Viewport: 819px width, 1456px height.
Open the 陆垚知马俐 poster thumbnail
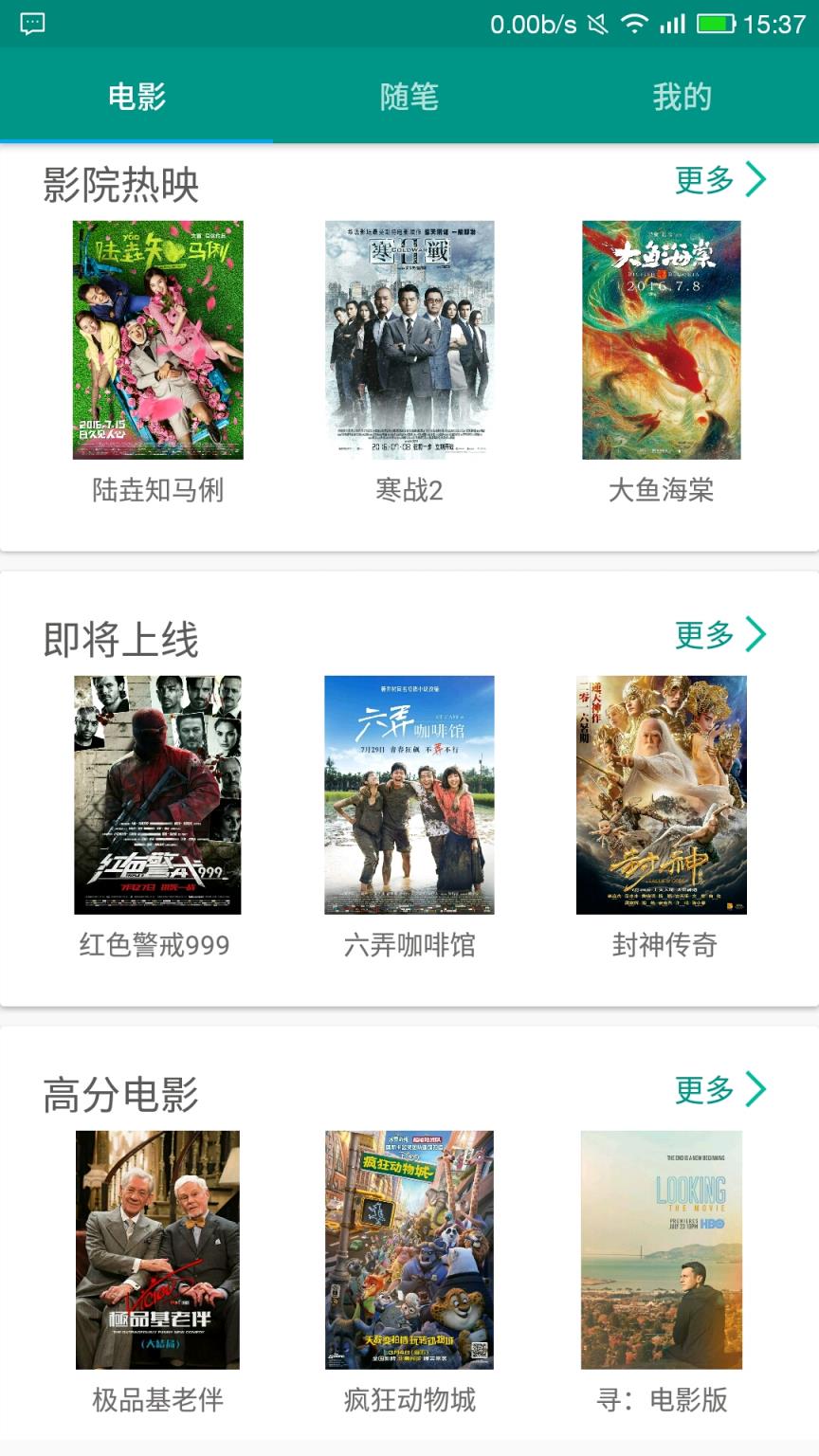pyautogui.click(x=157, y=341)
